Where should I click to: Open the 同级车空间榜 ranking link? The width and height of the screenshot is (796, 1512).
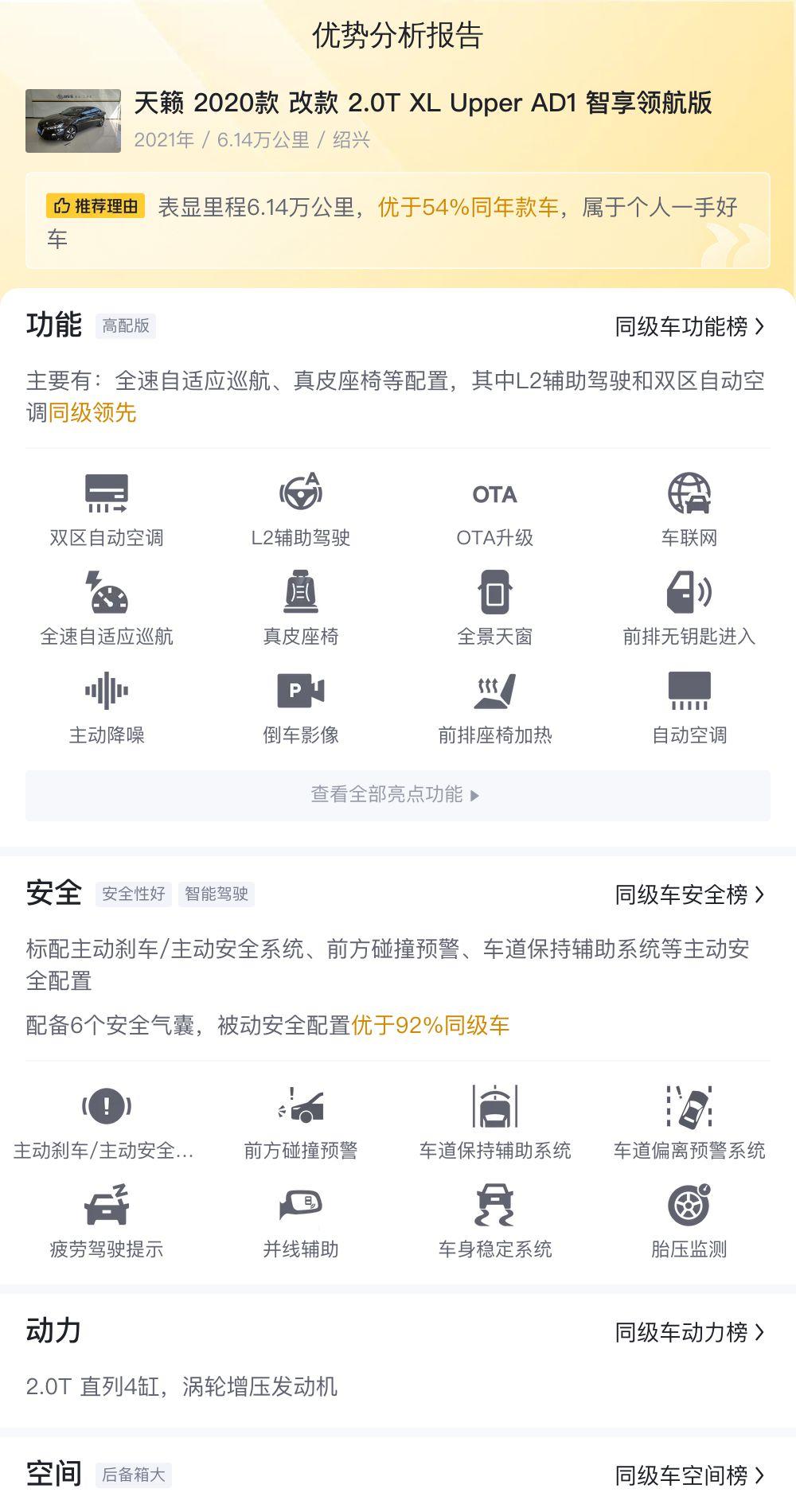point(689,1475)
